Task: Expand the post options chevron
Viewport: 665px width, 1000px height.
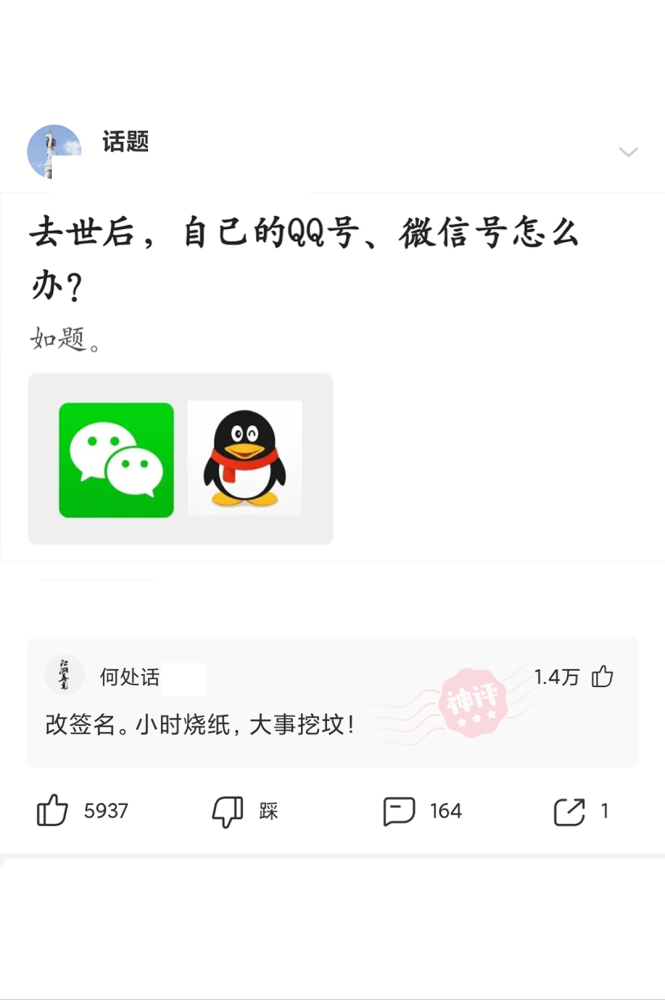Action: tap(628, 152)
